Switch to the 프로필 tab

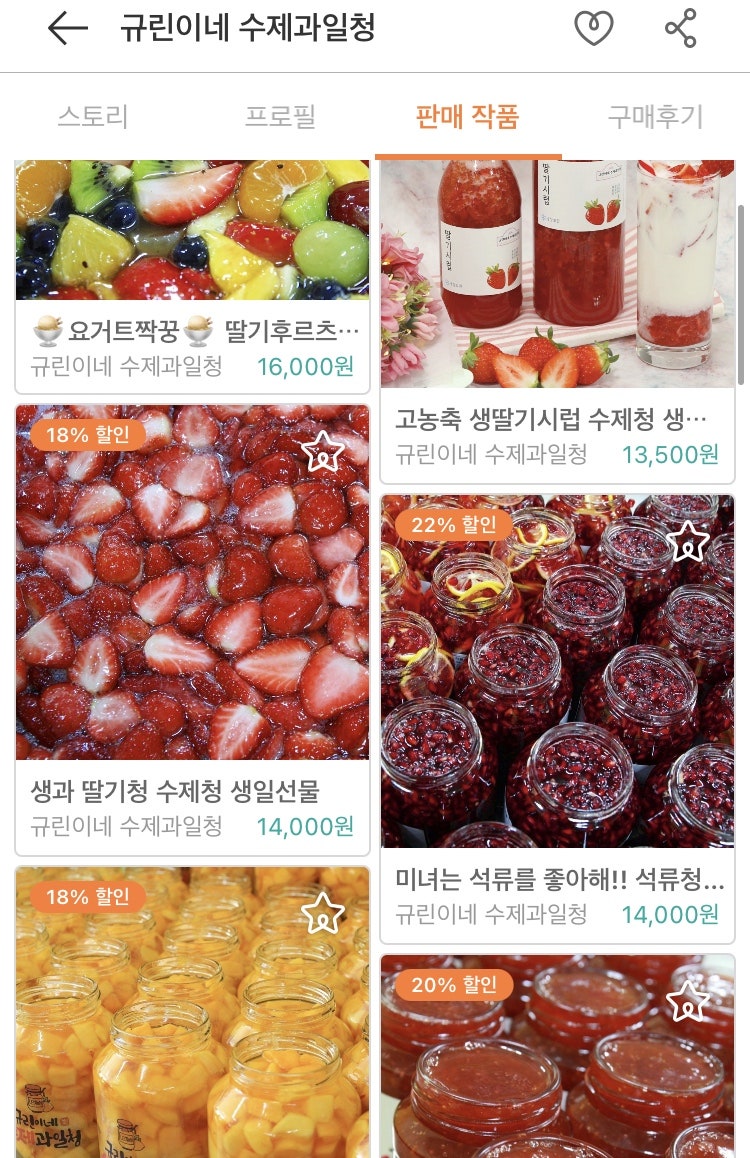pyautogui.click(x=280, y=117)
